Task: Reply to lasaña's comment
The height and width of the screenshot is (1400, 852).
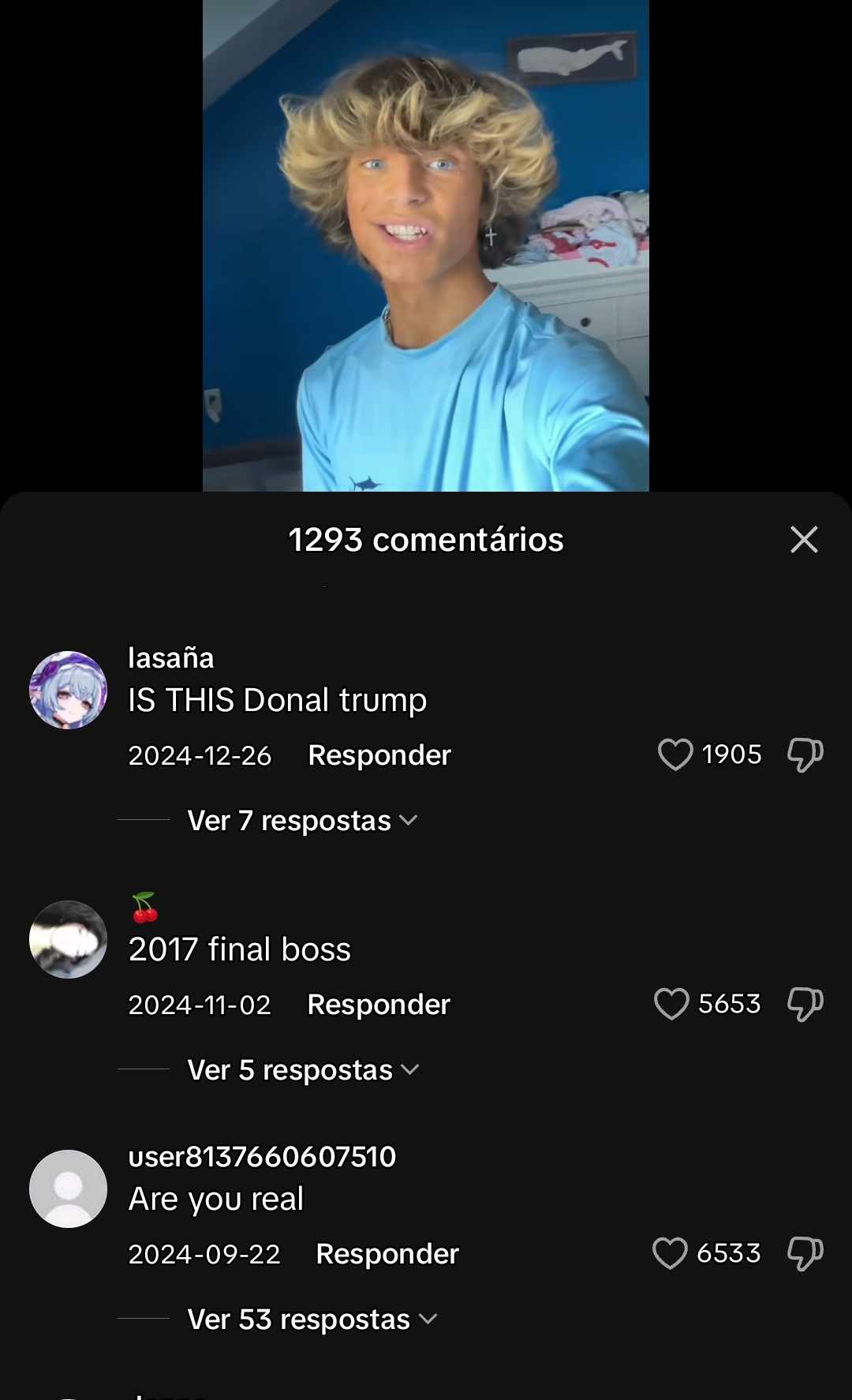Action: point(379,755)
